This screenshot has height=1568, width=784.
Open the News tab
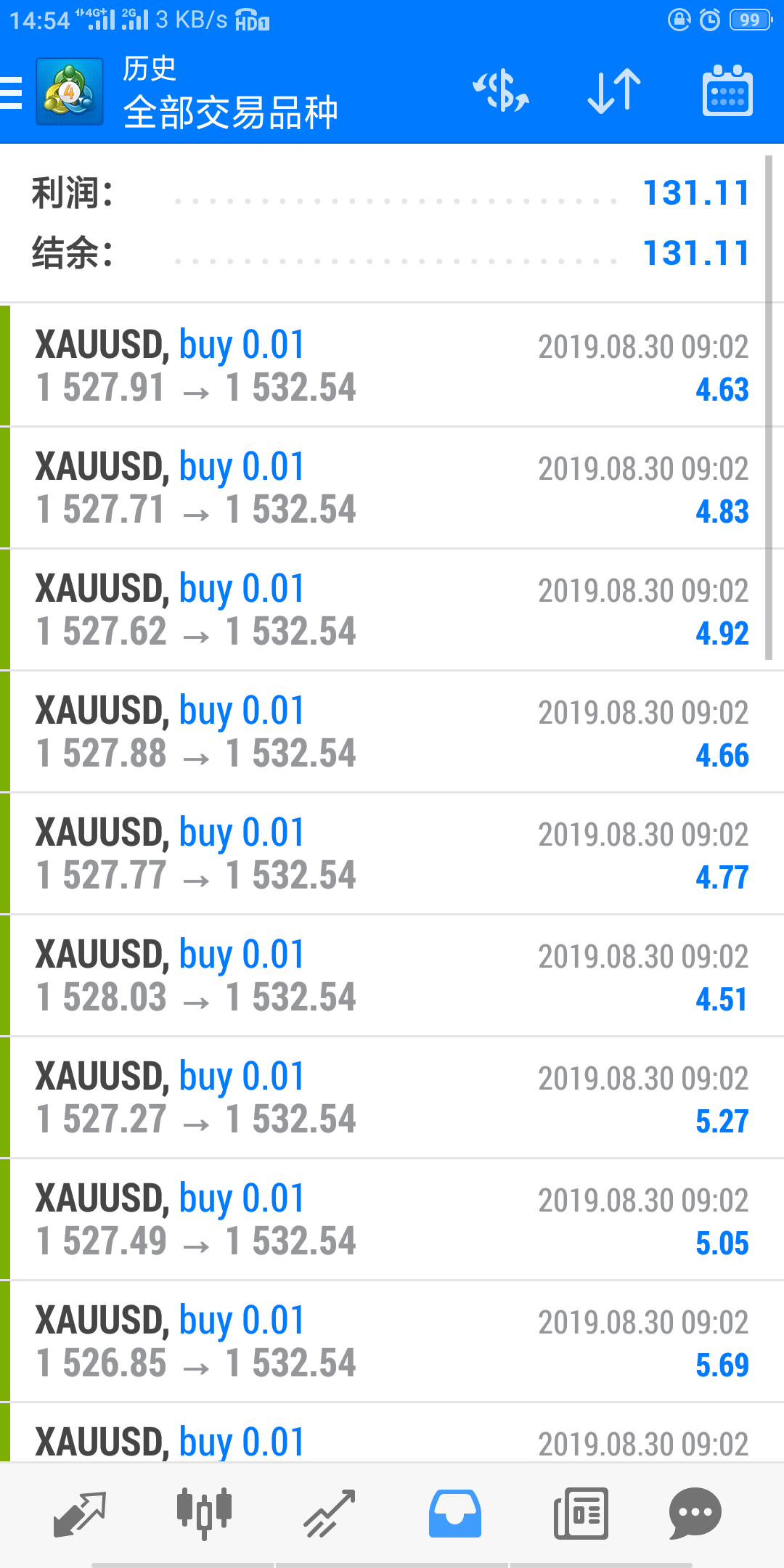(581, 1514)
